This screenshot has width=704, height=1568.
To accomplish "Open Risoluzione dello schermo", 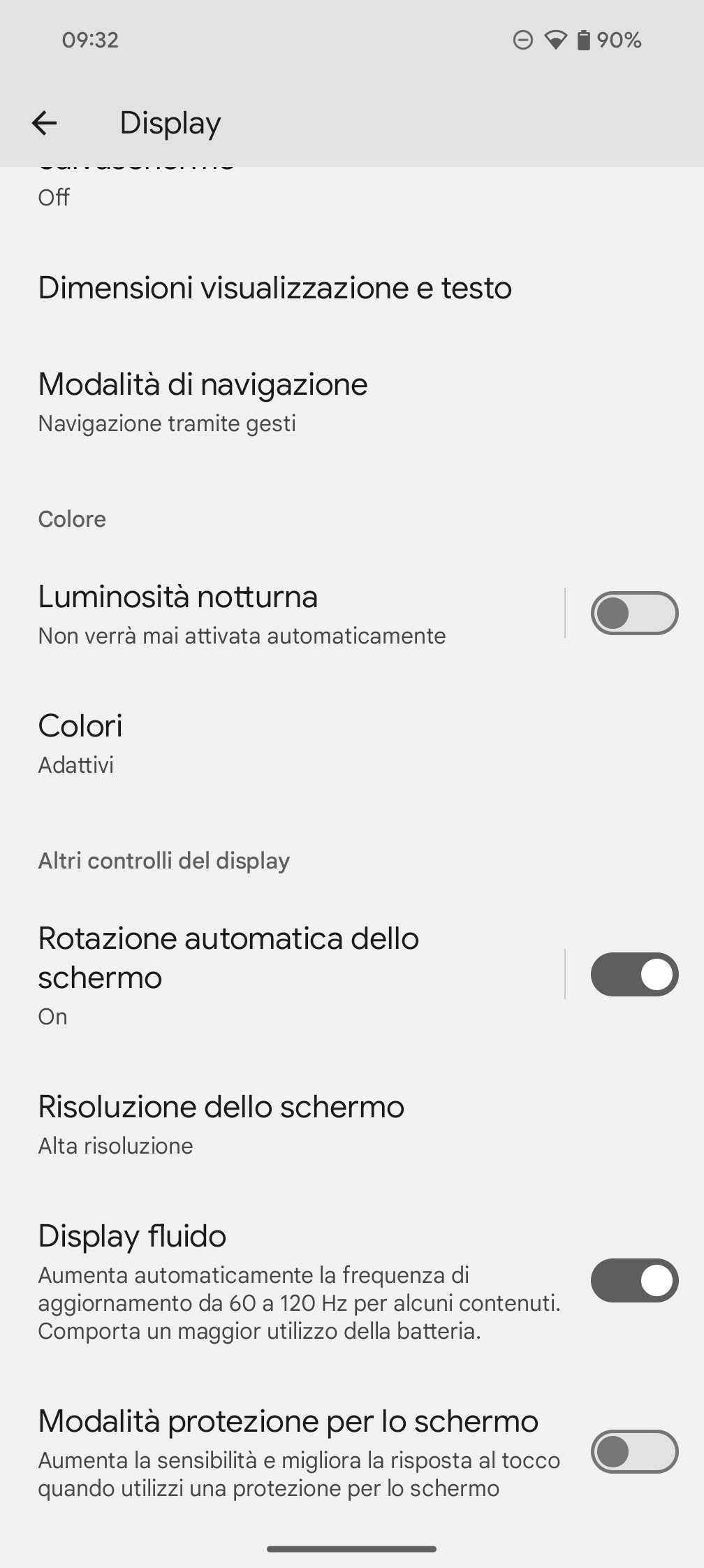I will tap(352, 1124).
